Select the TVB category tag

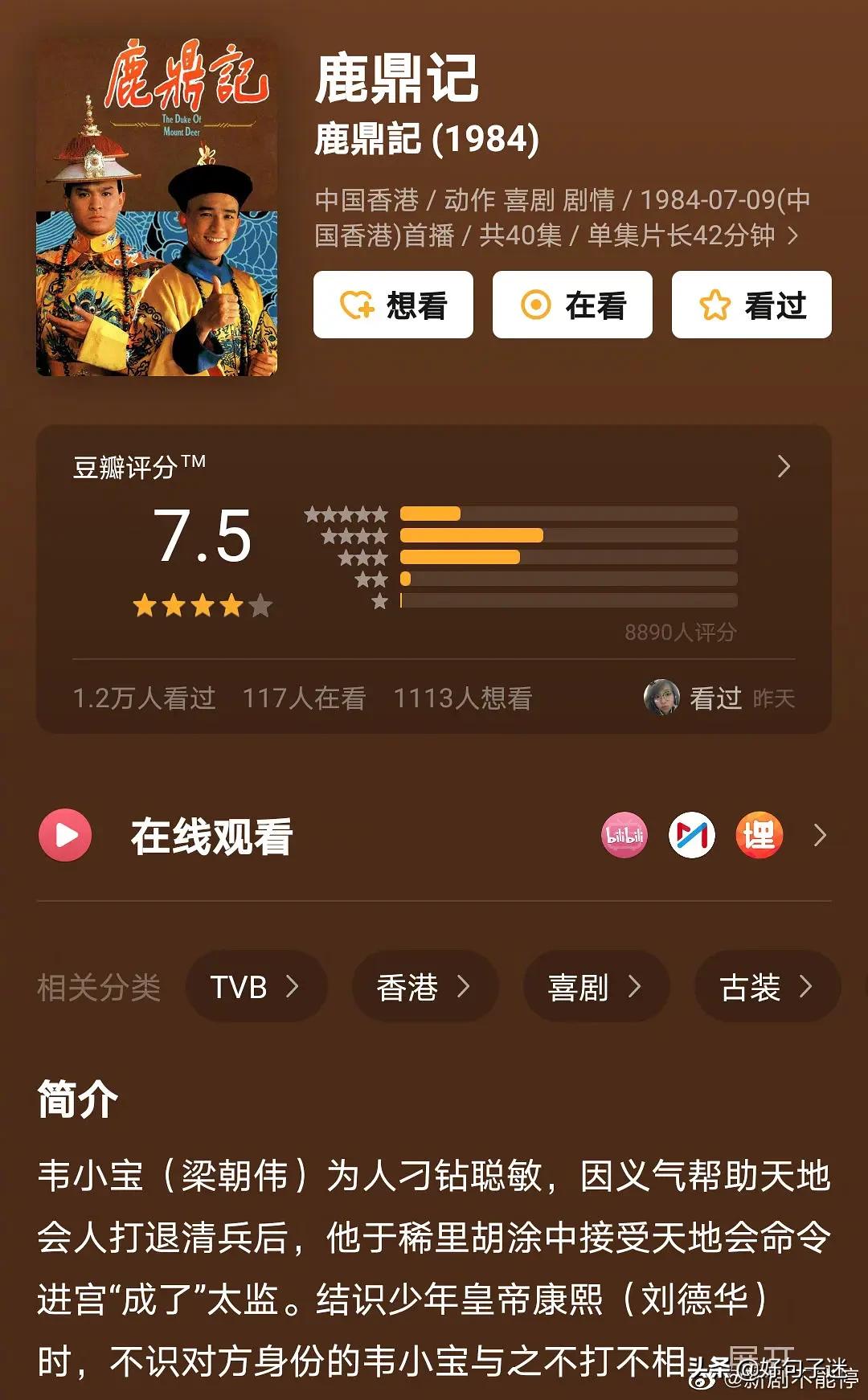coord(256,986)
